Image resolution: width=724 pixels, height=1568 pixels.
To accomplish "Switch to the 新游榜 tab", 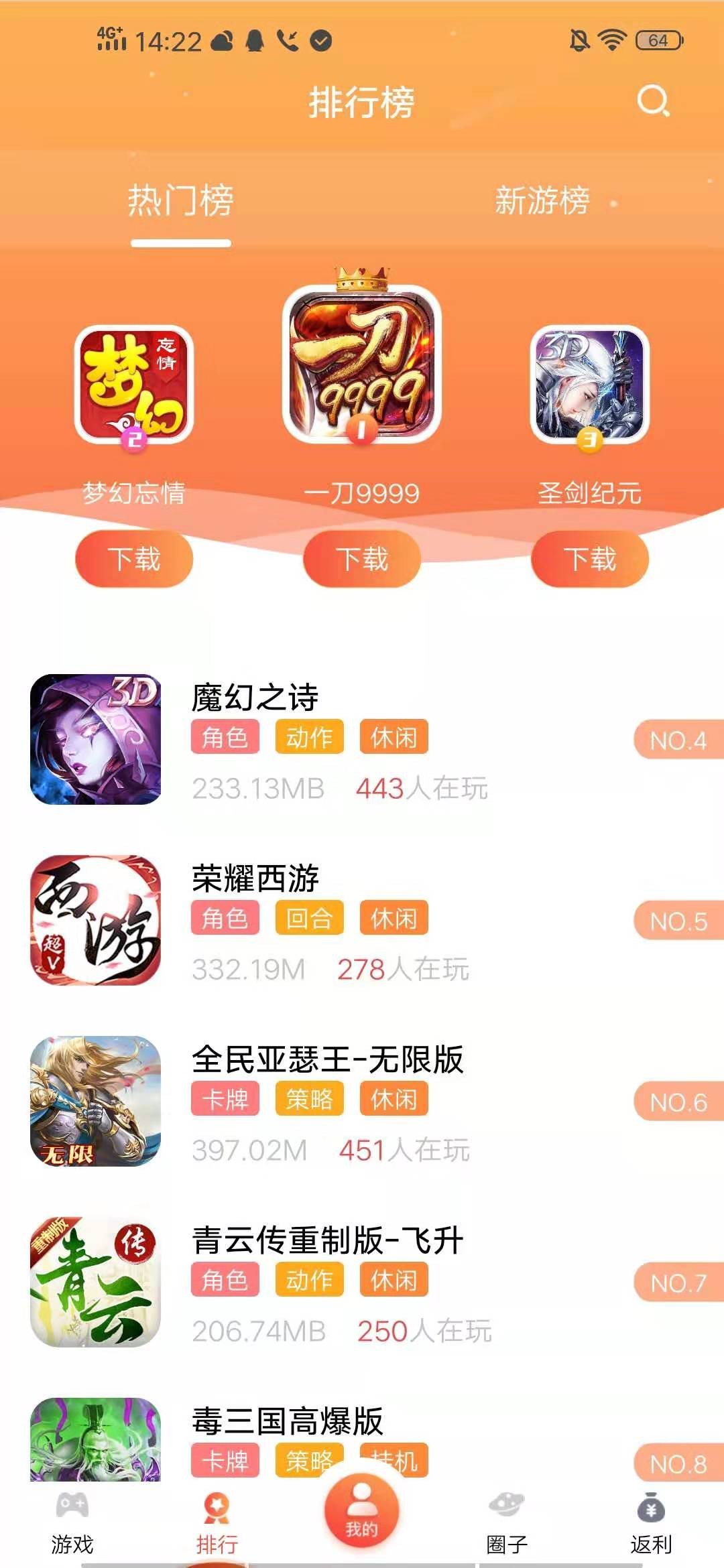I will click(543, 200).
